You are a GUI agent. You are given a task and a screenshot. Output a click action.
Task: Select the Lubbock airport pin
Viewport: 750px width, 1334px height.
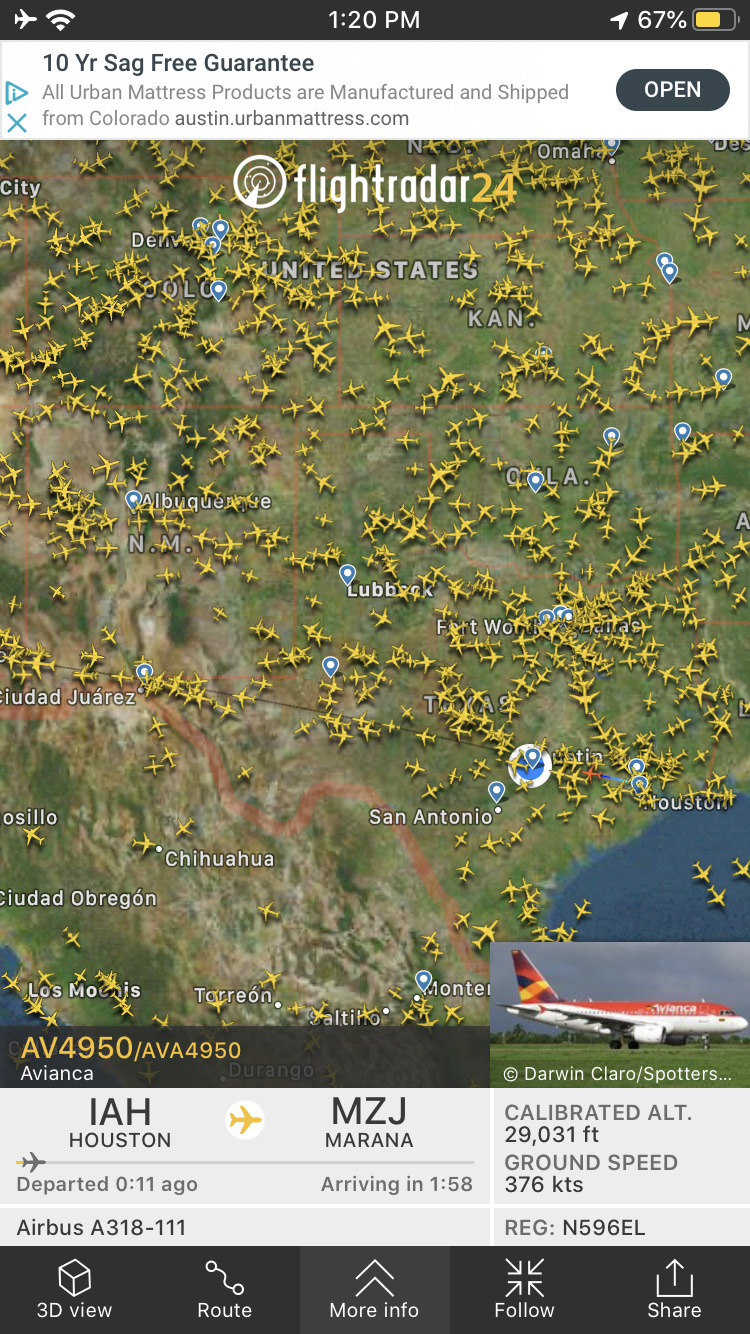(347, 574)
